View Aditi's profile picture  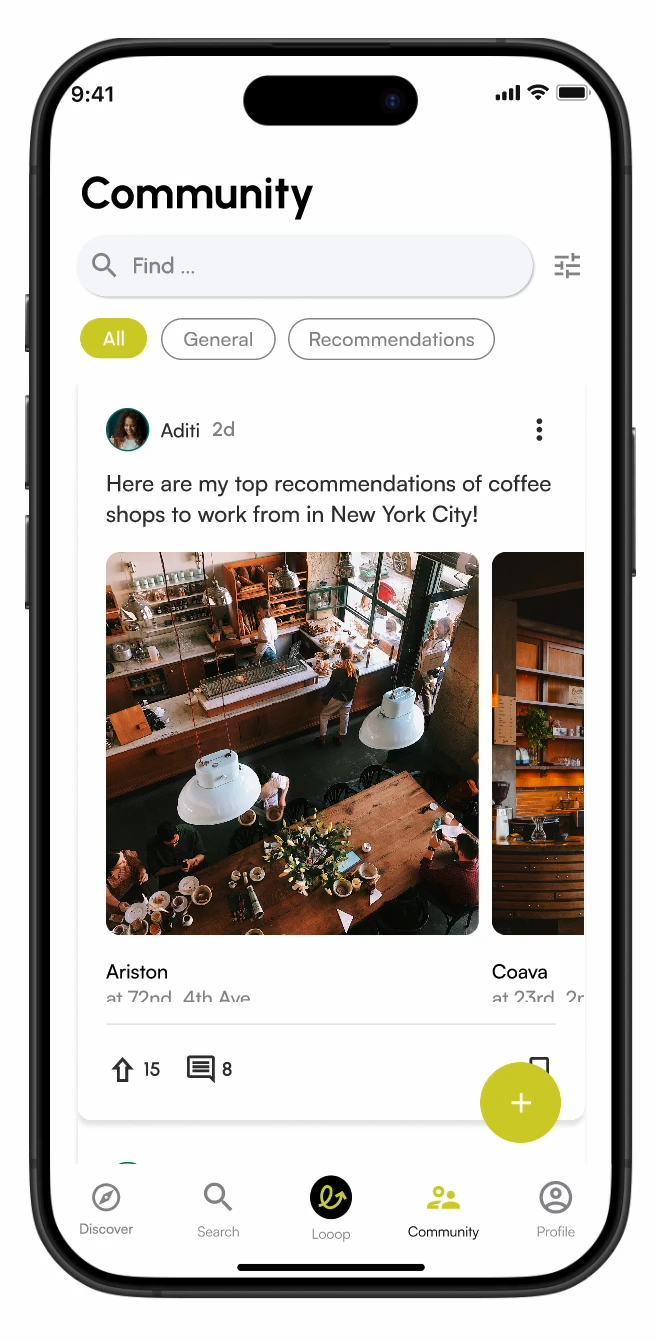(127, 430)
